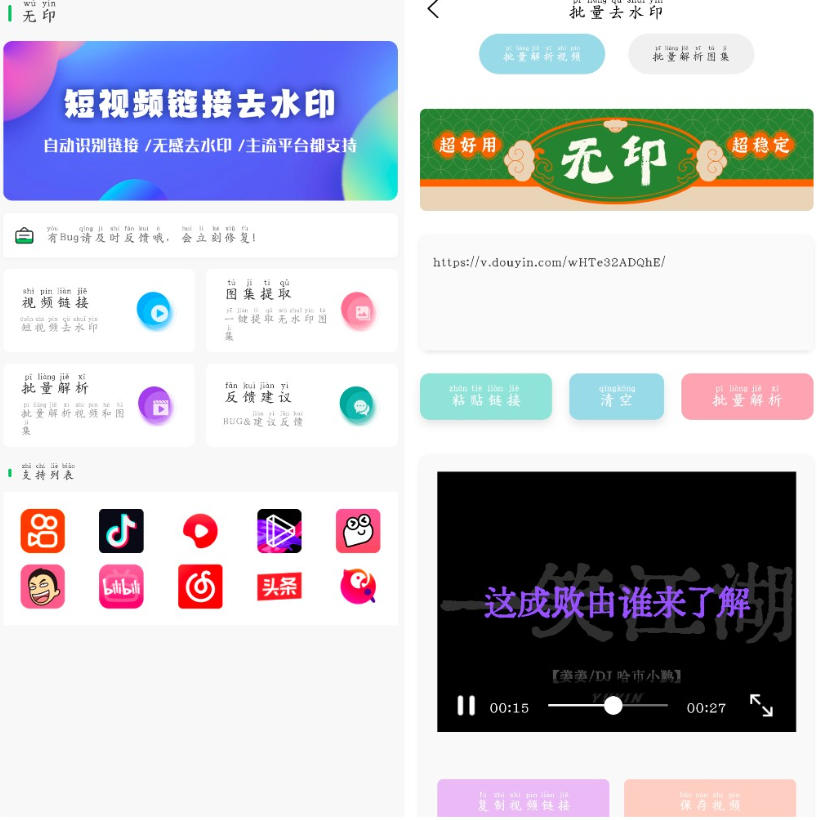Open 反馈建议 feedback card
Screen dimensions: 818x820
point(301,405)
